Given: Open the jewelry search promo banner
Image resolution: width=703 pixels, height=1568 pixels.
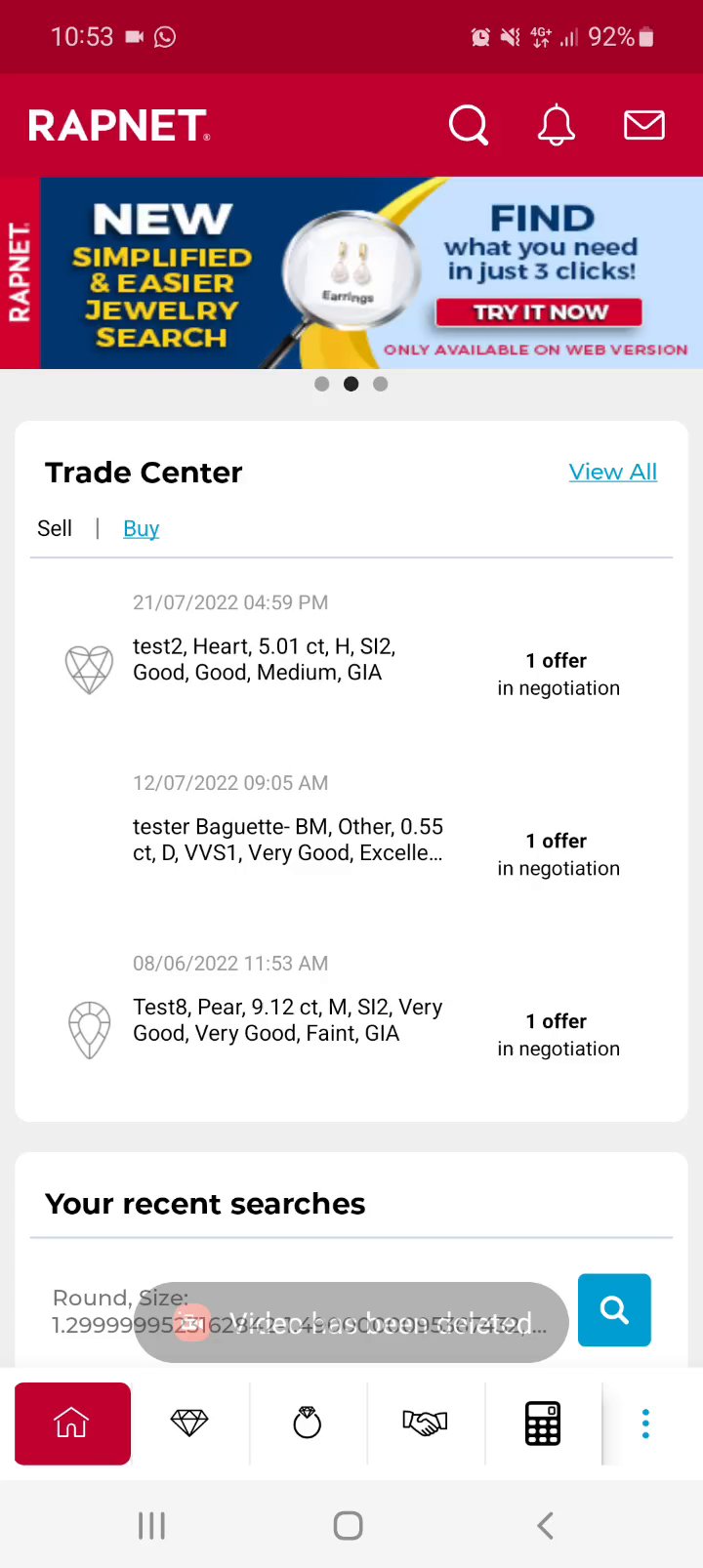Looking at the screenshot, I should [371, 273].
